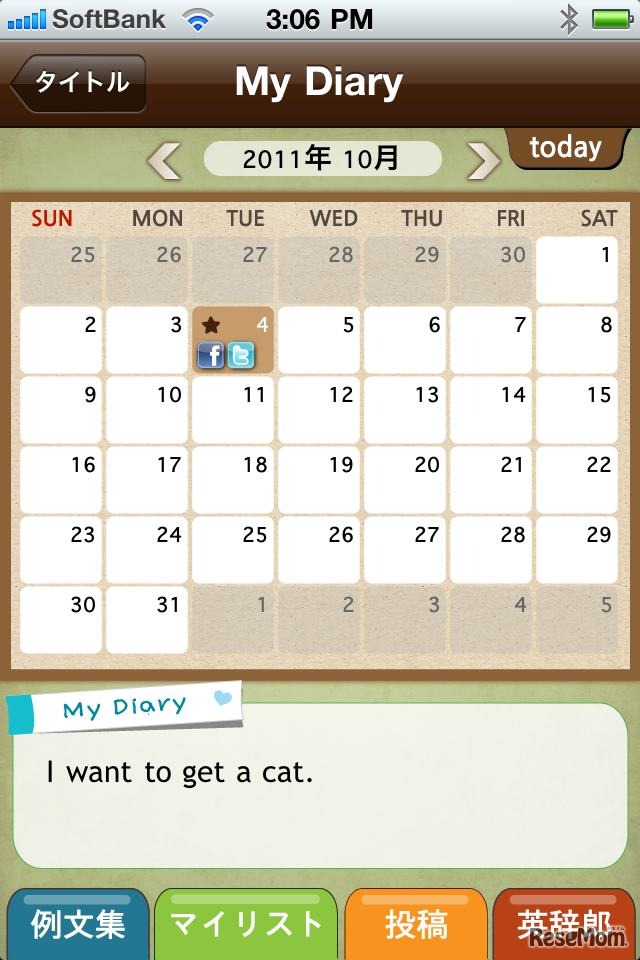Select October 31 on the calendar

(146, 619)
